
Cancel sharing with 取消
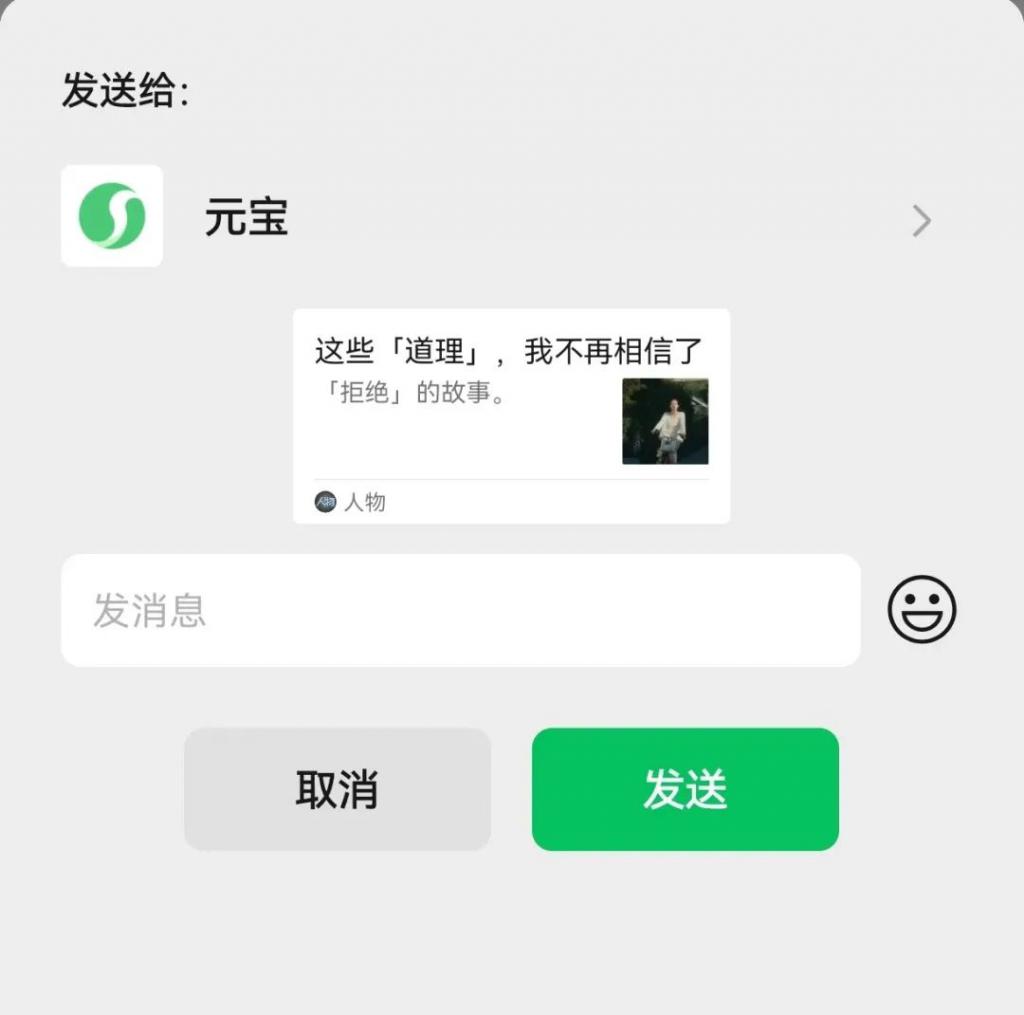coord(337,789)
